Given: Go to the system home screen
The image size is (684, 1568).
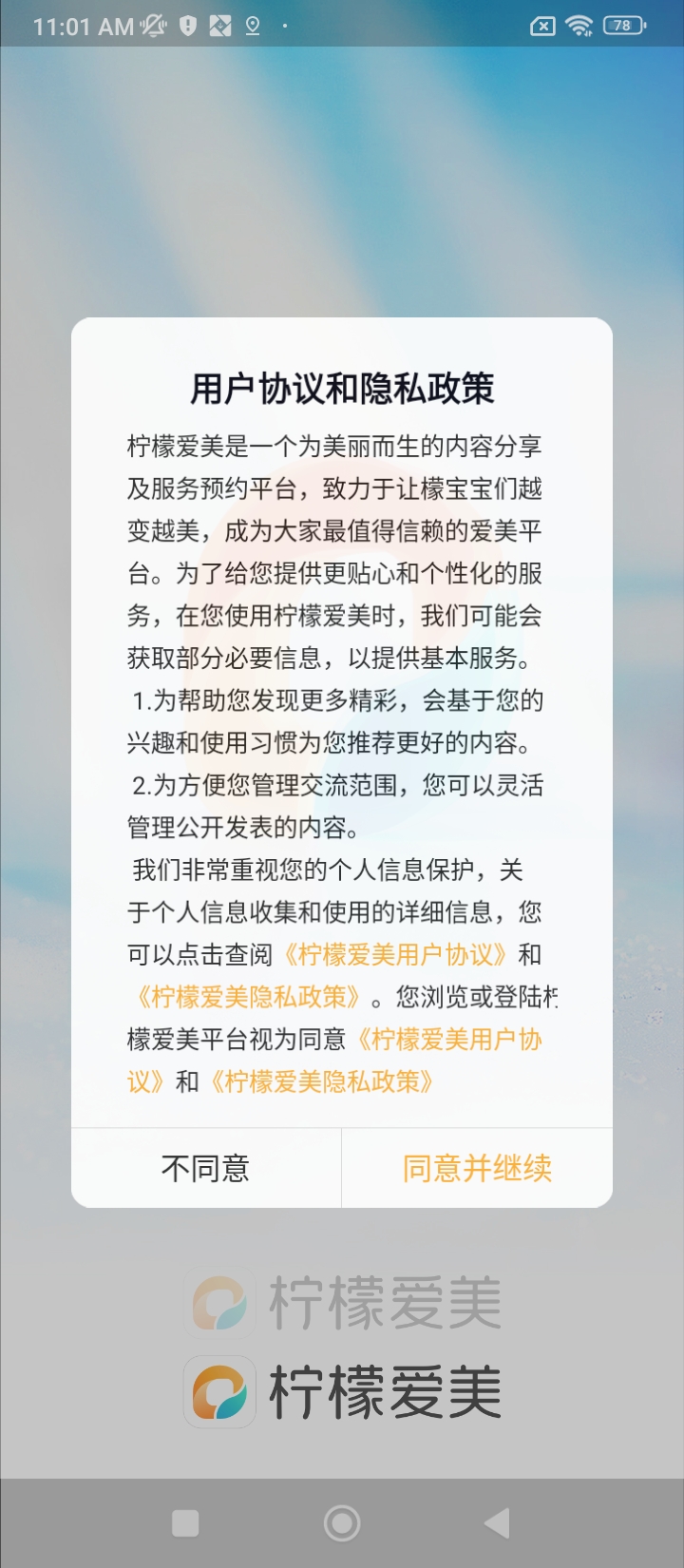Looking at the screenshot, I should click(x=342, y=1523).
